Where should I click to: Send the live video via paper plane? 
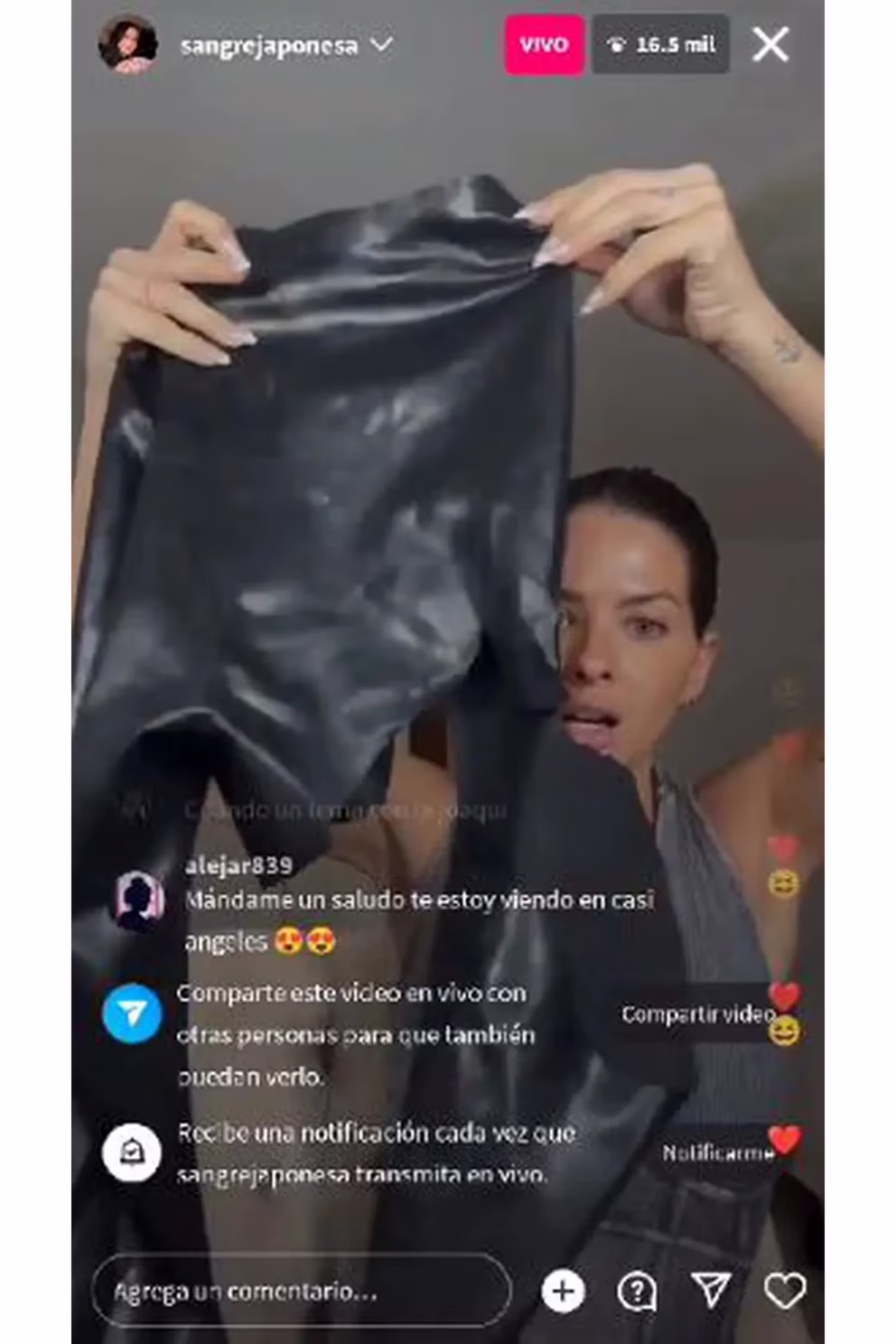click(710, 1292)
